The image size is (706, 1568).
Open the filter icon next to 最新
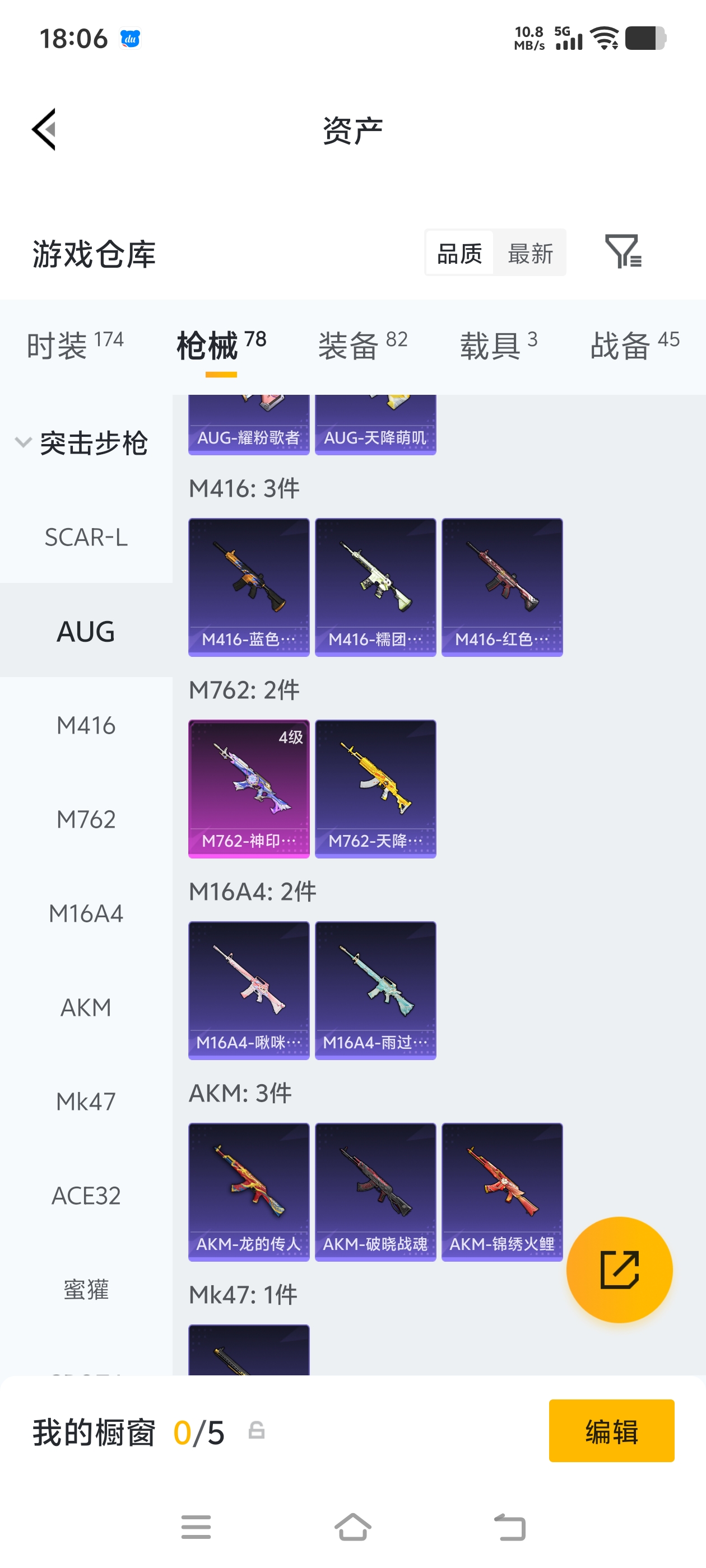(x=623, y=251)
